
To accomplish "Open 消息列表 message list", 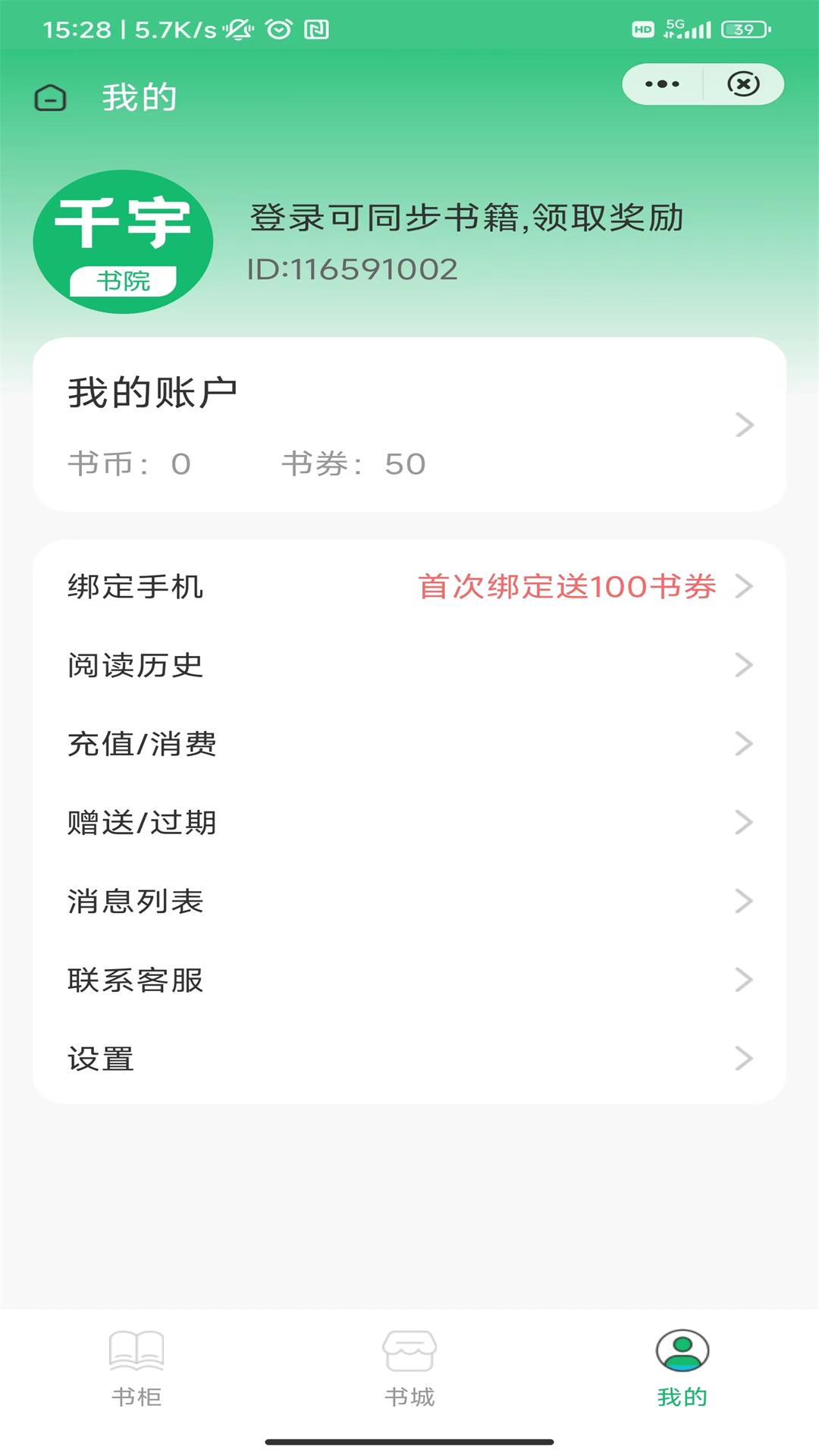I will 409,902.
